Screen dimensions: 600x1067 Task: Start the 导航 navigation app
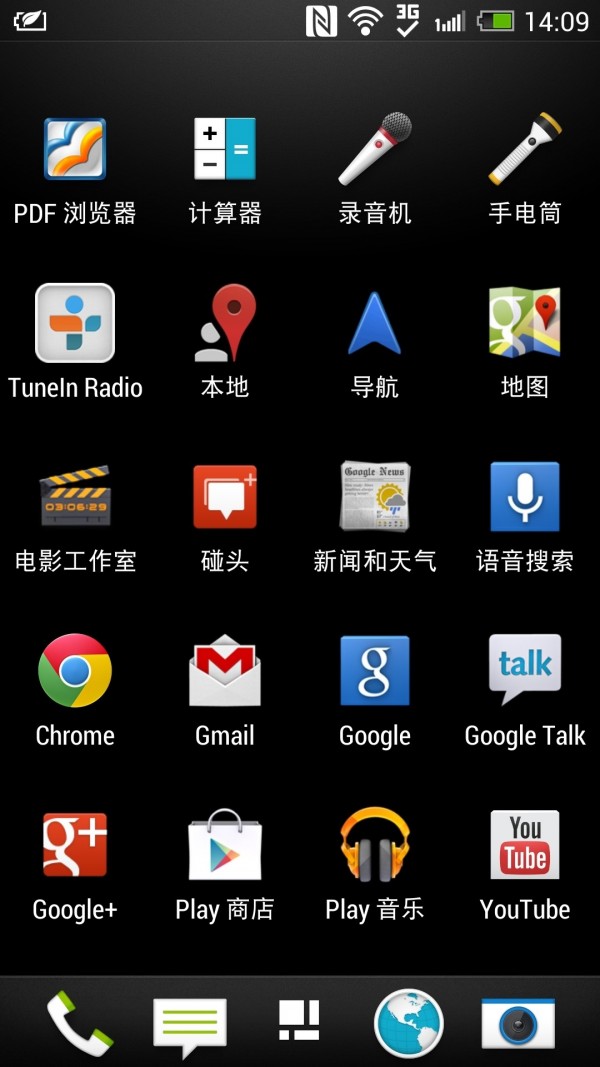pyautogui.click(x=375, y=323)
